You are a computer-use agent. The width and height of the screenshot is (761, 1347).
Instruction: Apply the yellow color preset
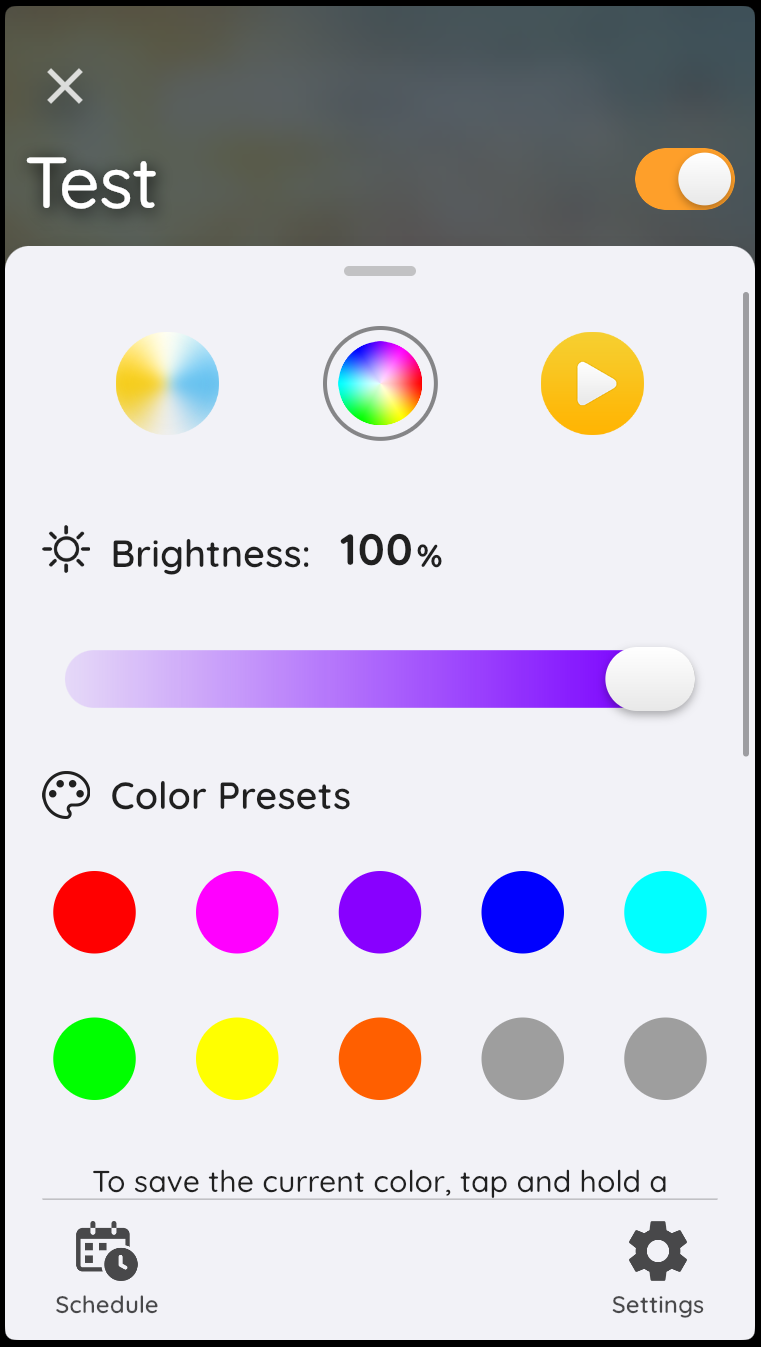coord(237,1059)
